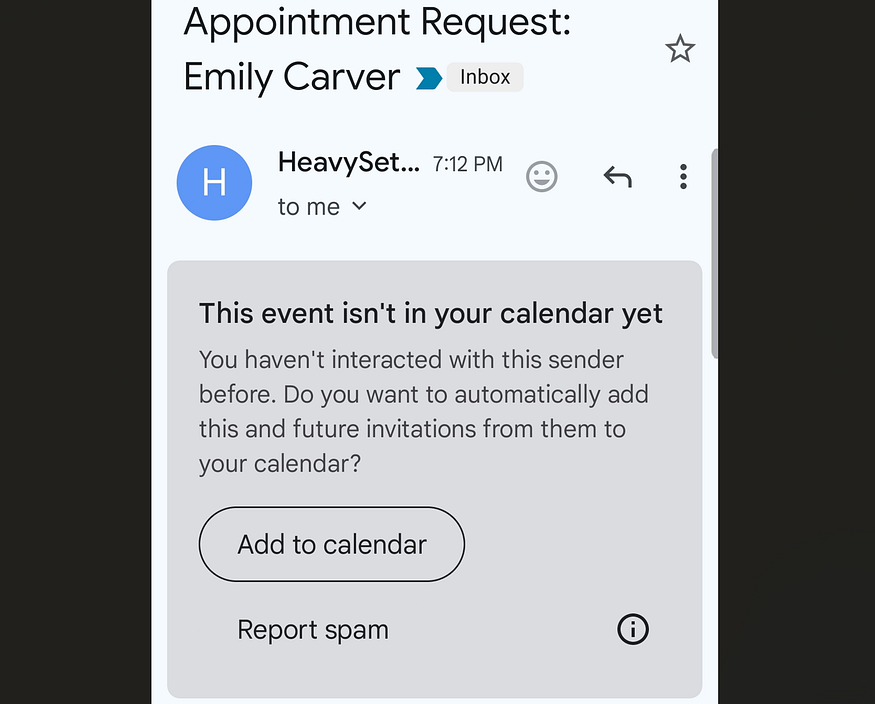Report this sender as spam
The image size is (875, 704).
coord(313,630)
